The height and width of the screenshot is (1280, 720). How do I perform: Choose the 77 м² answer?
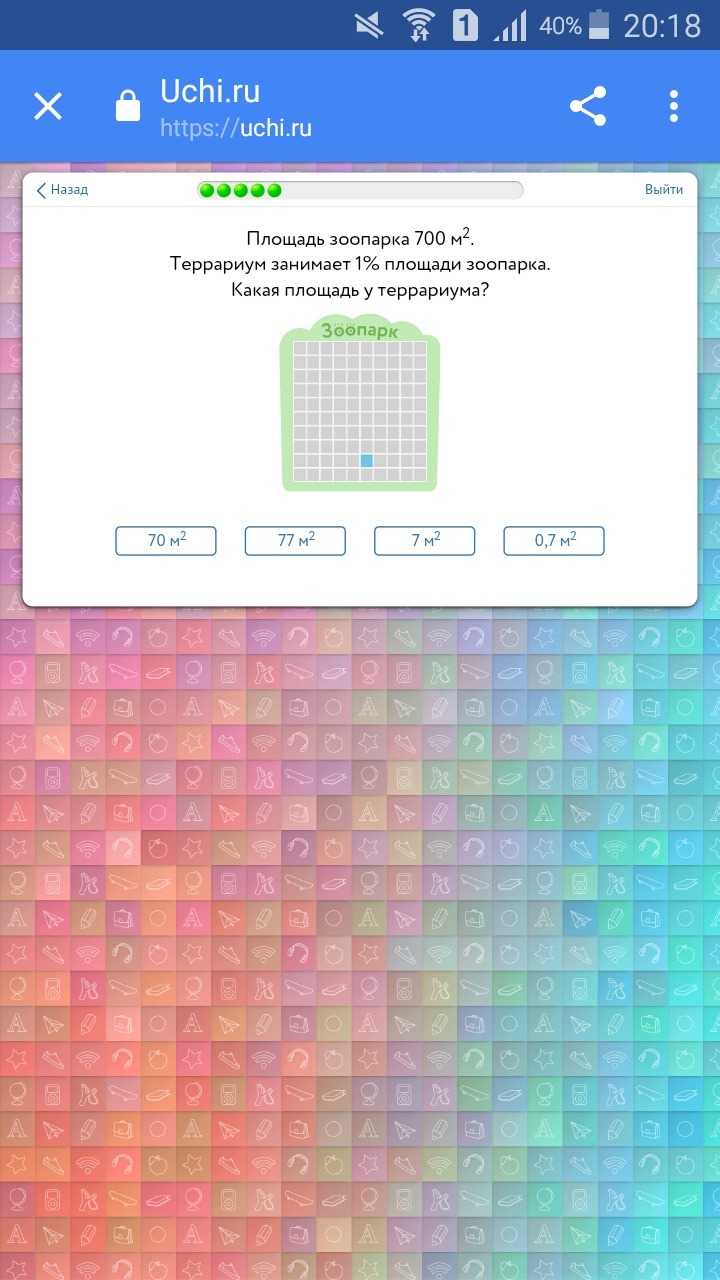(295, 541)
